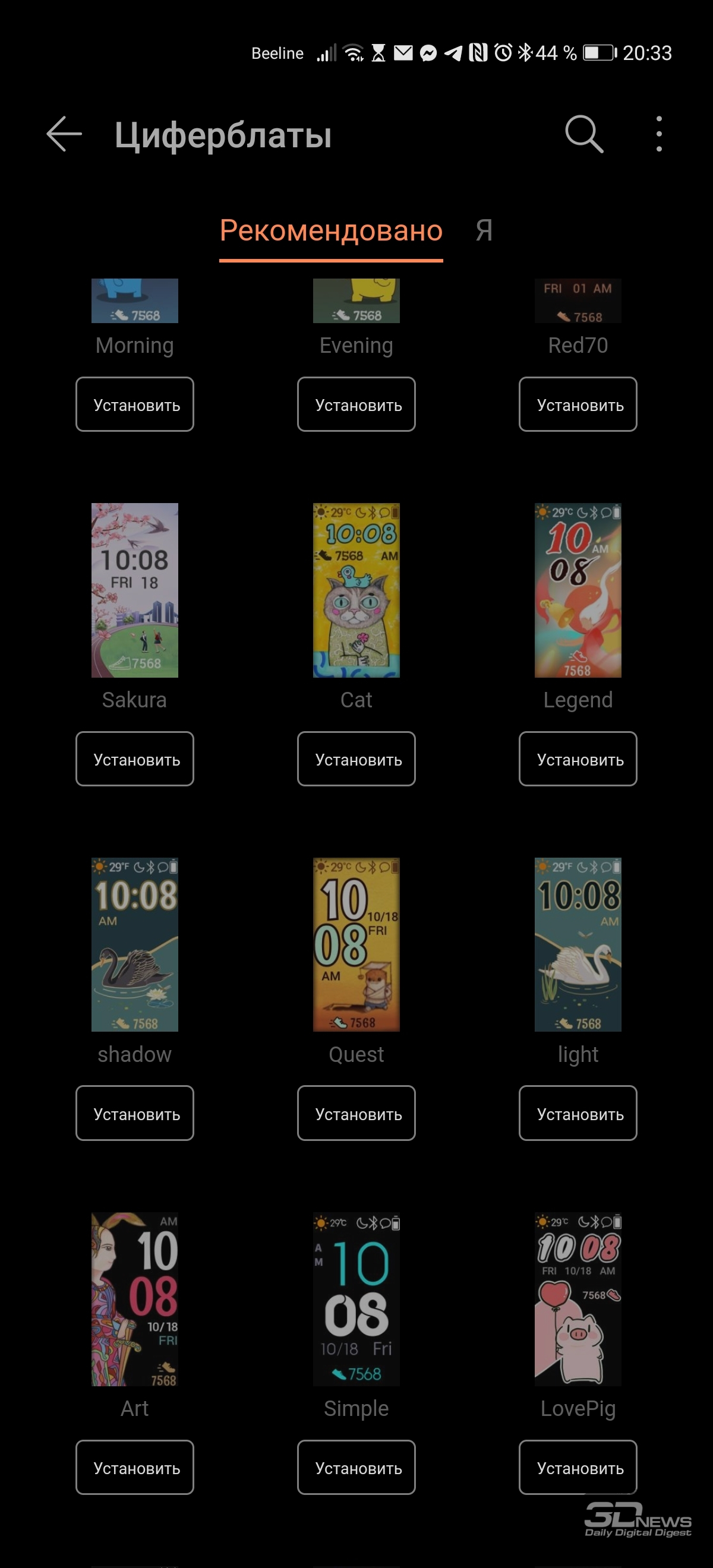Select the Рекомендовано tab

331,231
